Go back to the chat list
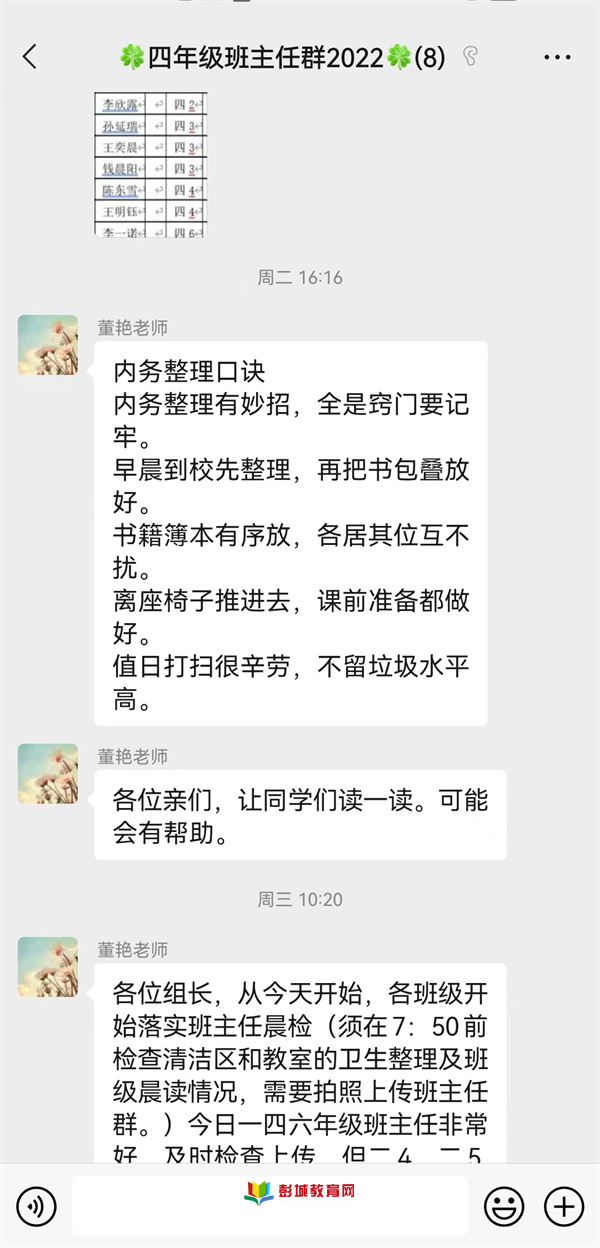Viewport: 600px width, 1248px height. 29,57
